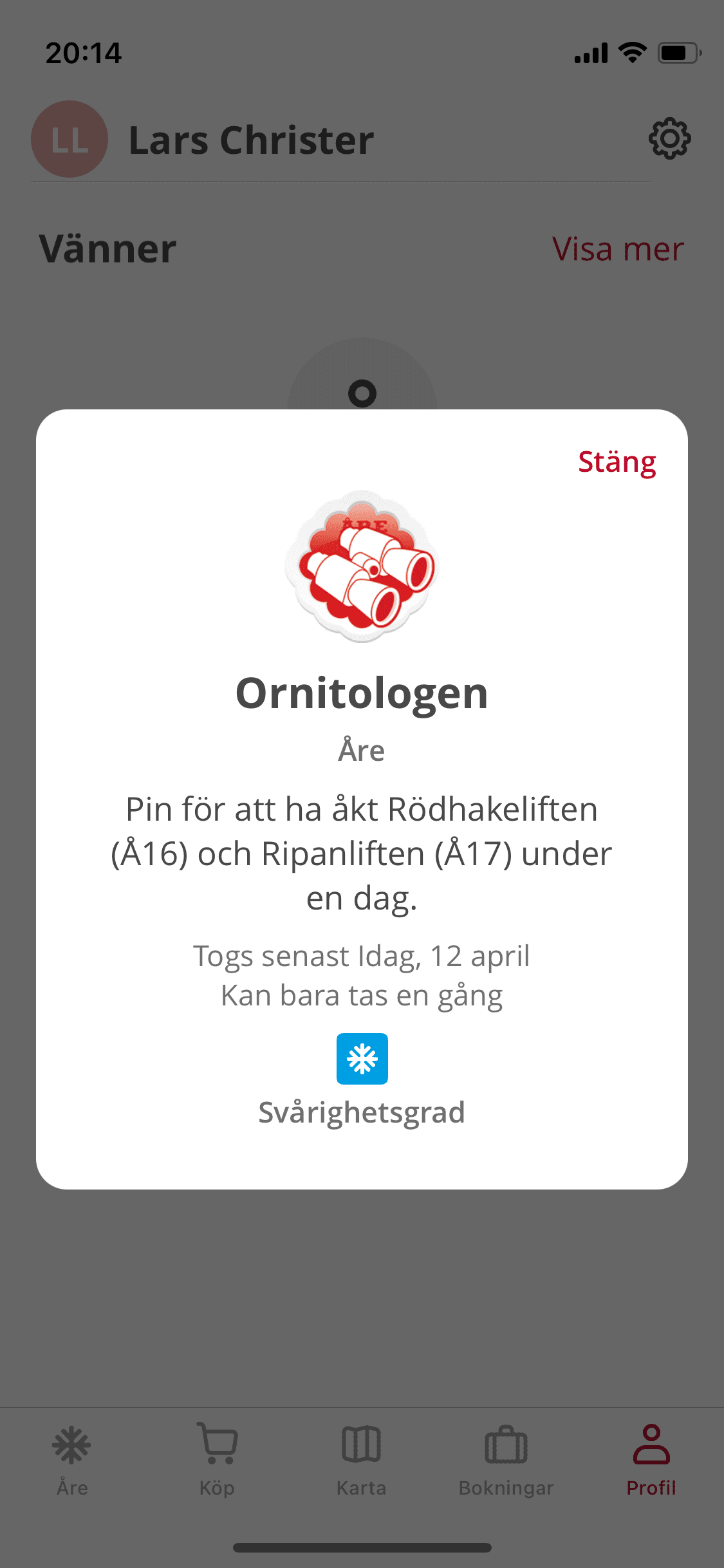This screenshot has height=1568, width=724.
Task: Open the settings gear icon
Action: 669,138
